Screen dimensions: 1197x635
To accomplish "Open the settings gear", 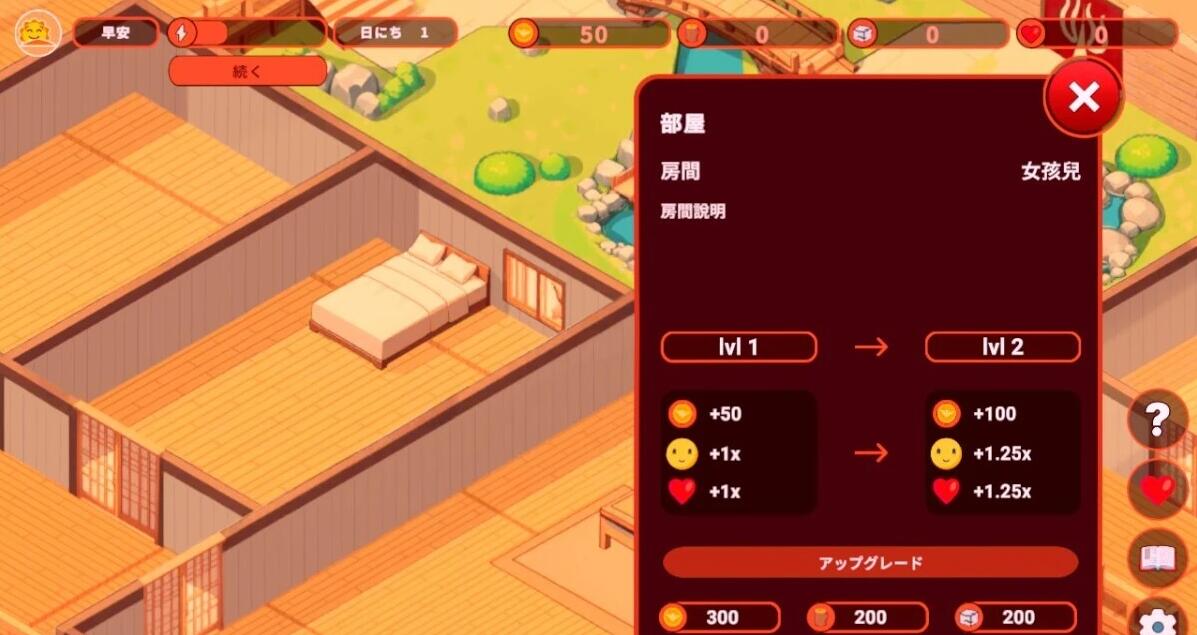I will 1158,620.
